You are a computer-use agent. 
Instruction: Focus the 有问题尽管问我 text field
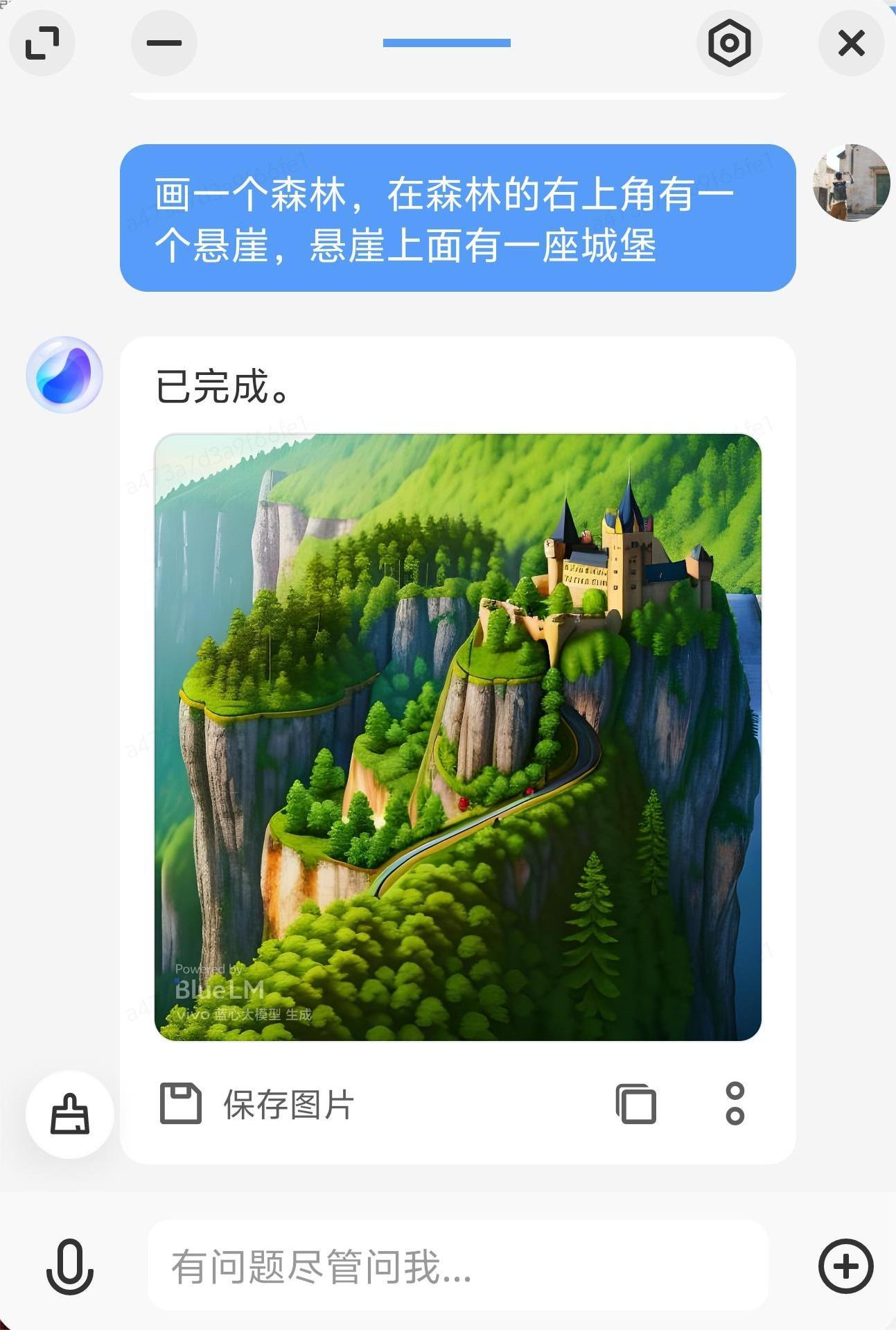(x=457, y=1266)
